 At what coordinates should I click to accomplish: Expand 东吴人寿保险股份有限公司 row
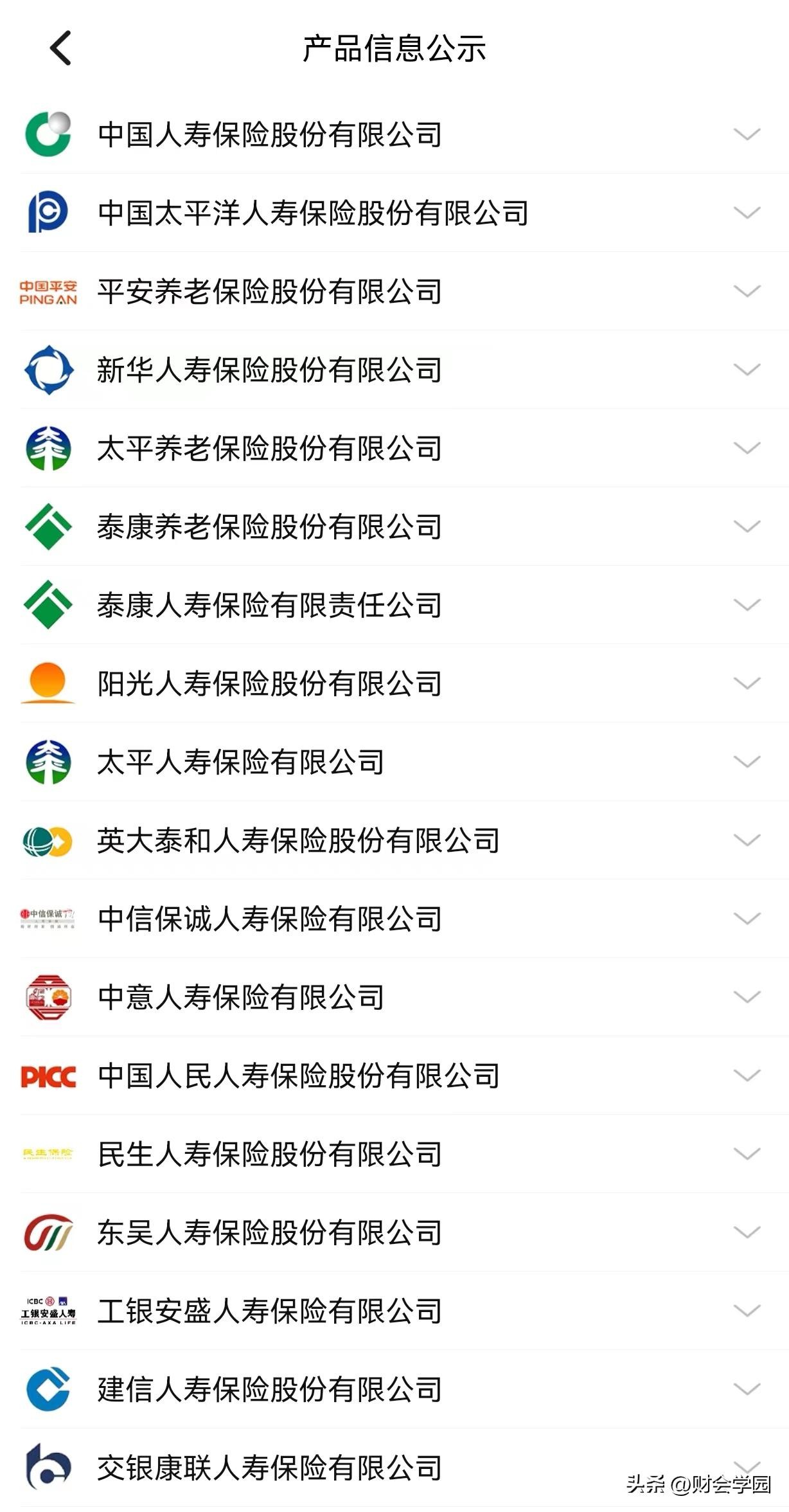tap(747, 1232)
